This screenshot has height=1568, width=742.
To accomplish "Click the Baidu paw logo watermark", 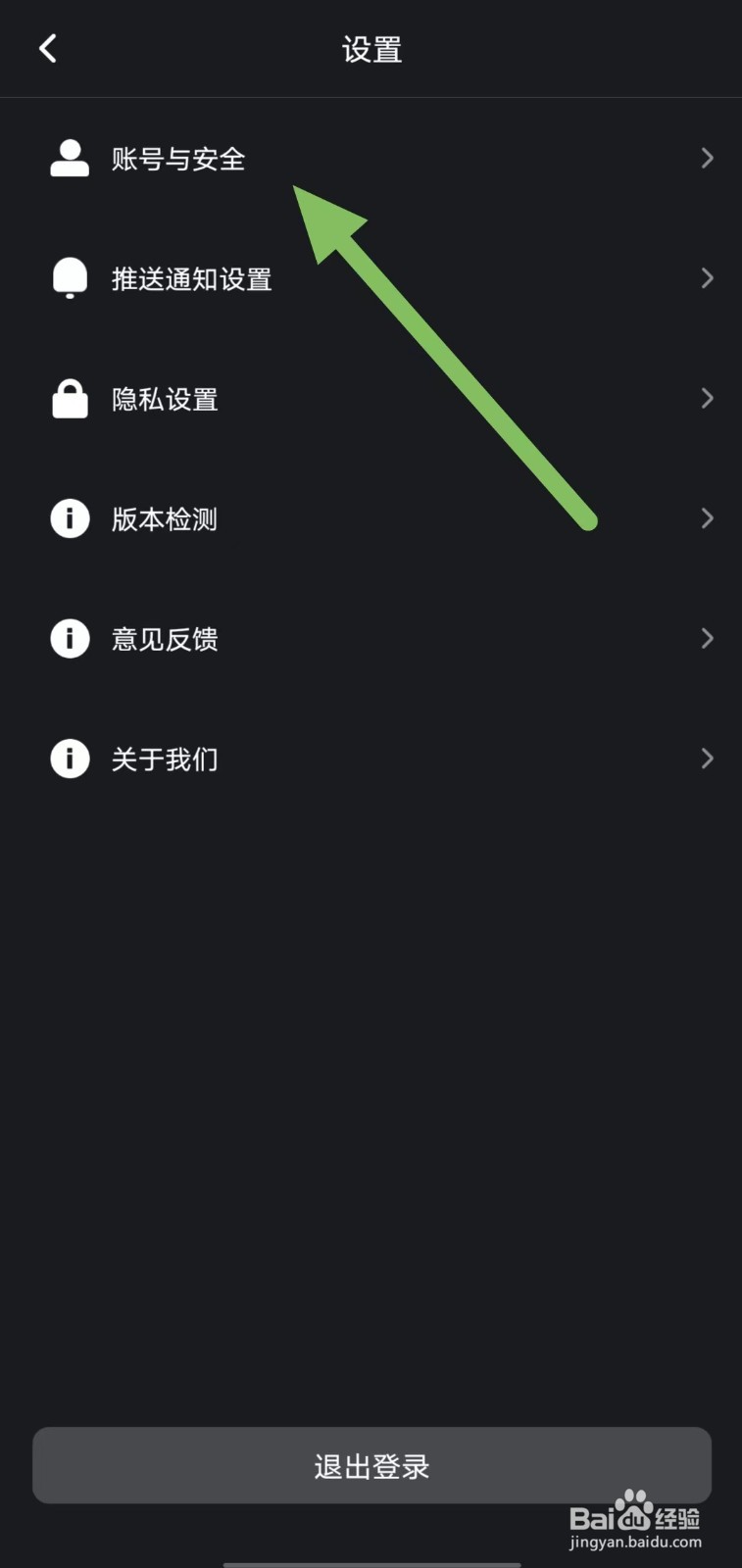I will (632, 1509).
